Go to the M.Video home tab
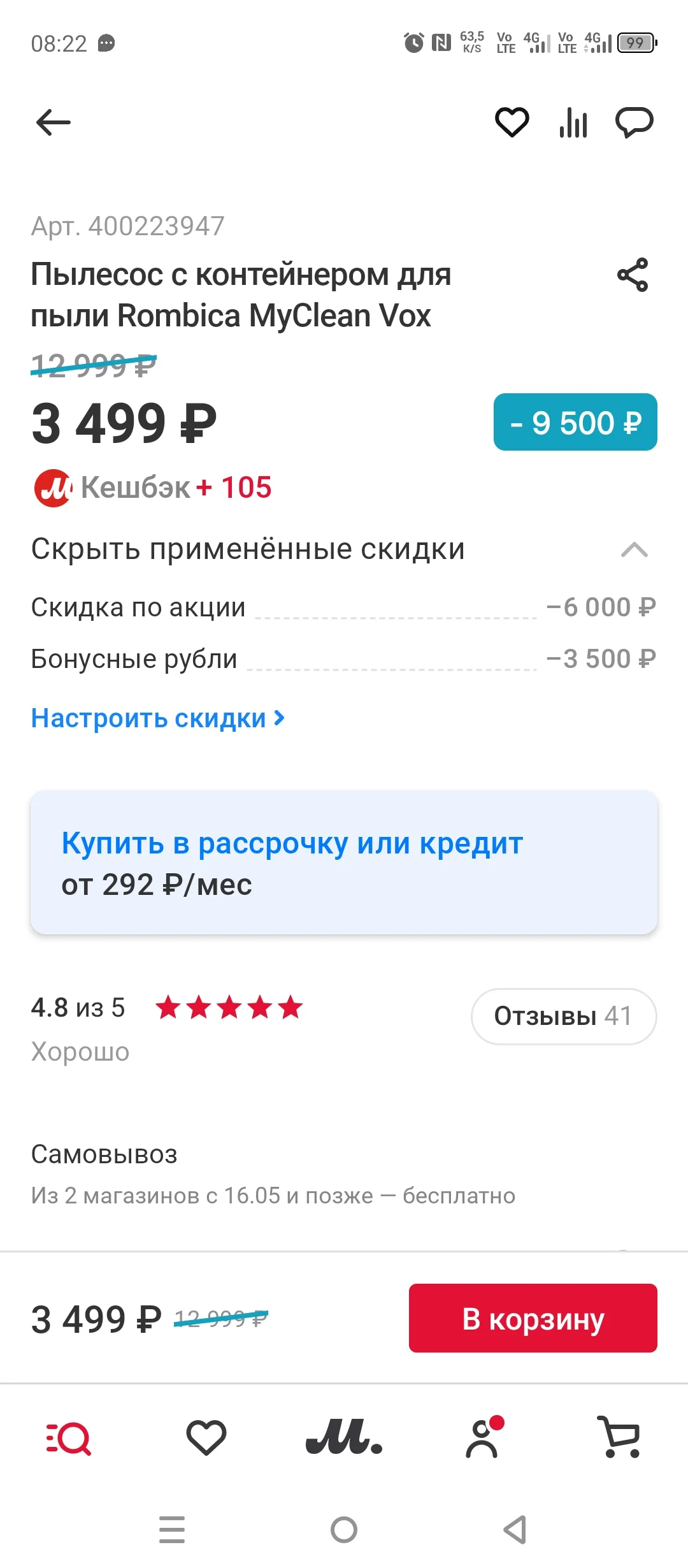 [344, 1438]
